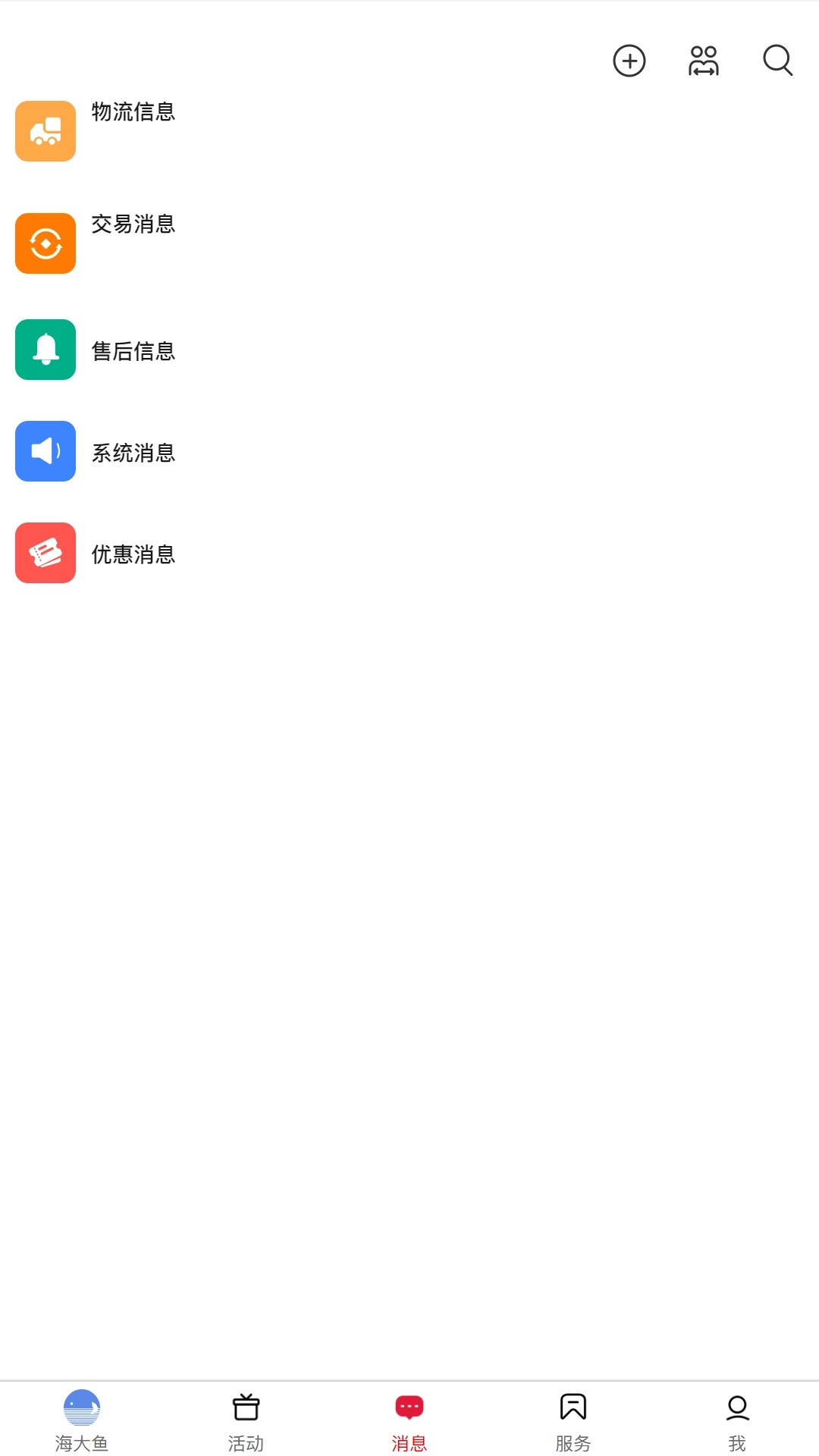
Task: Open search using the magnifier icon
Action: coord(776,62)
